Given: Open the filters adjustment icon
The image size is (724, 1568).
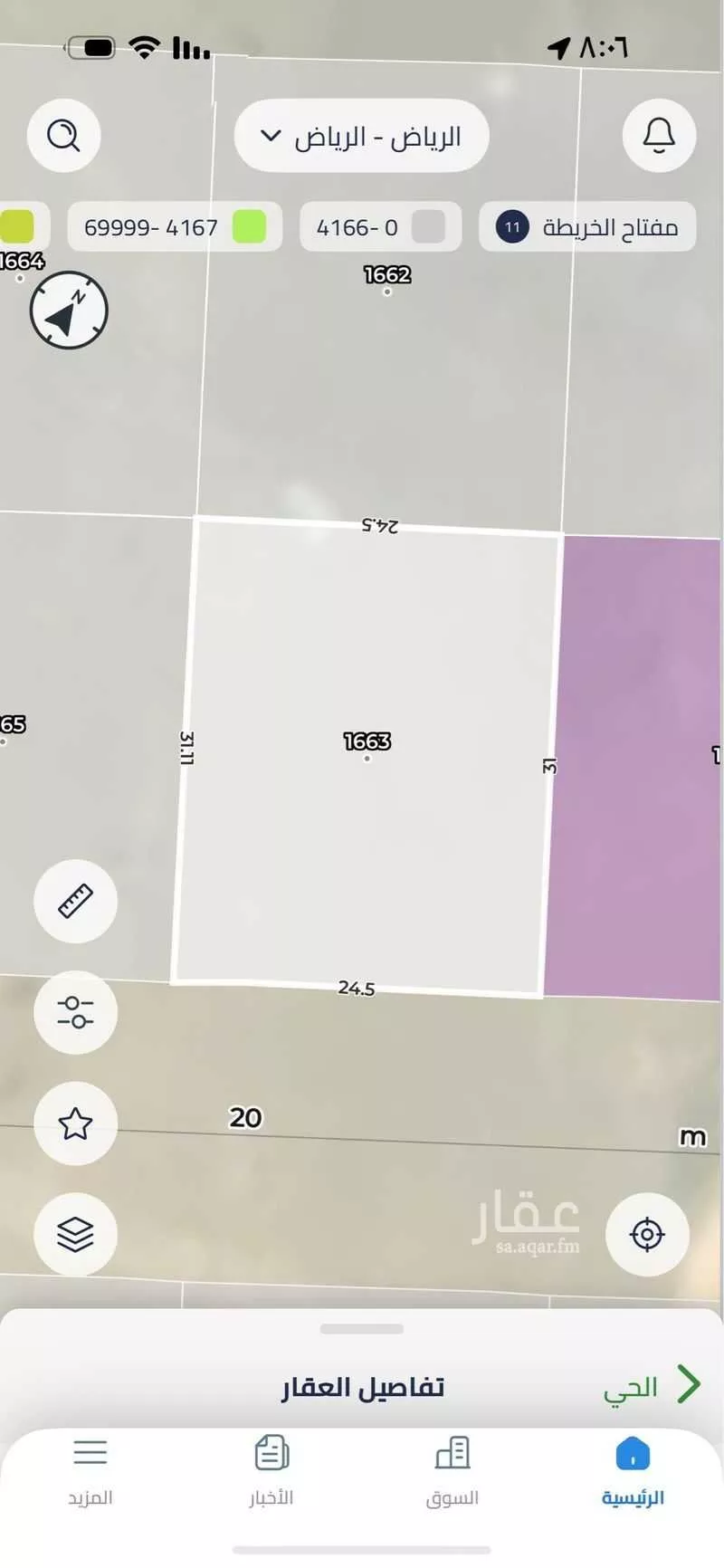Looking at the screenshot, I should (x=74, y=1013).
